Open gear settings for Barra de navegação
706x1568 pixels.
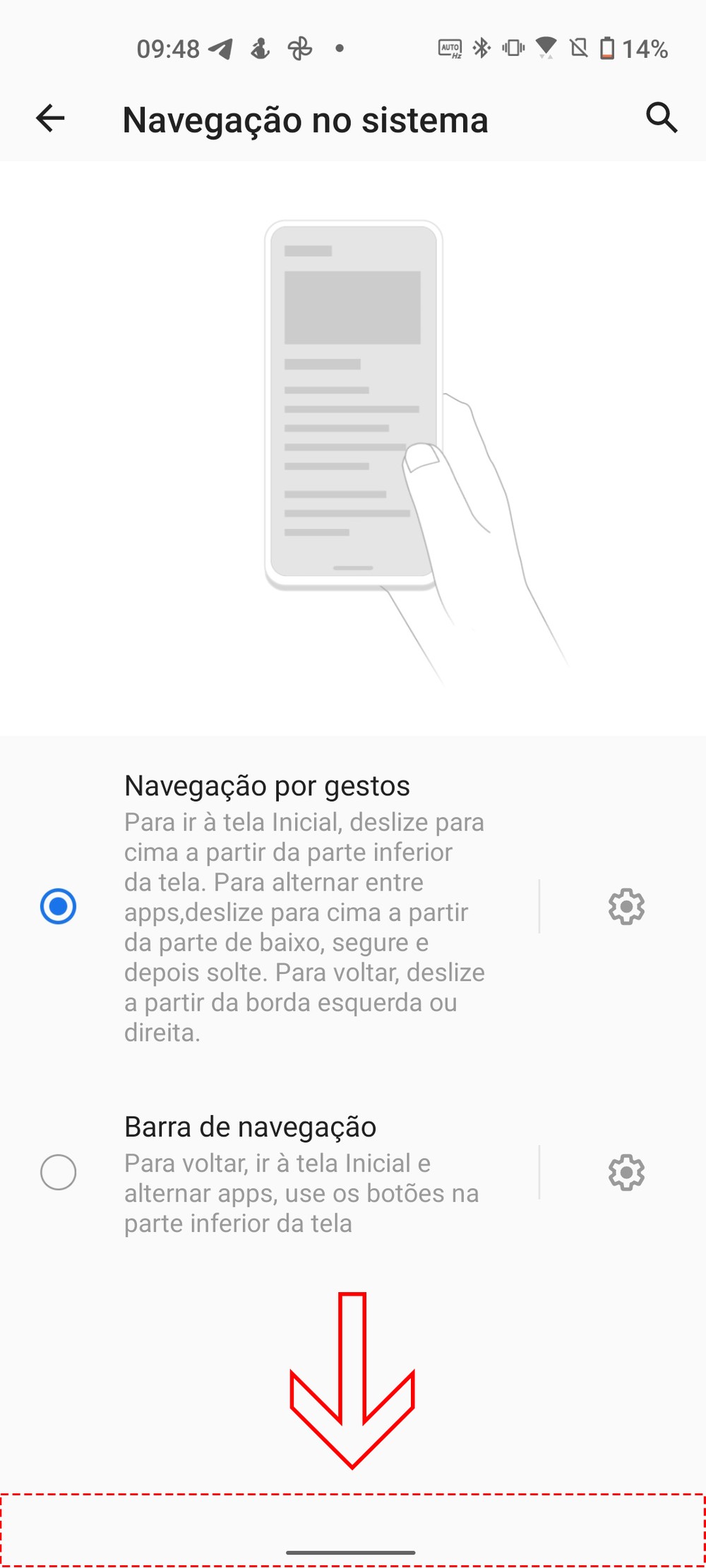click(x=626, y=1173)
